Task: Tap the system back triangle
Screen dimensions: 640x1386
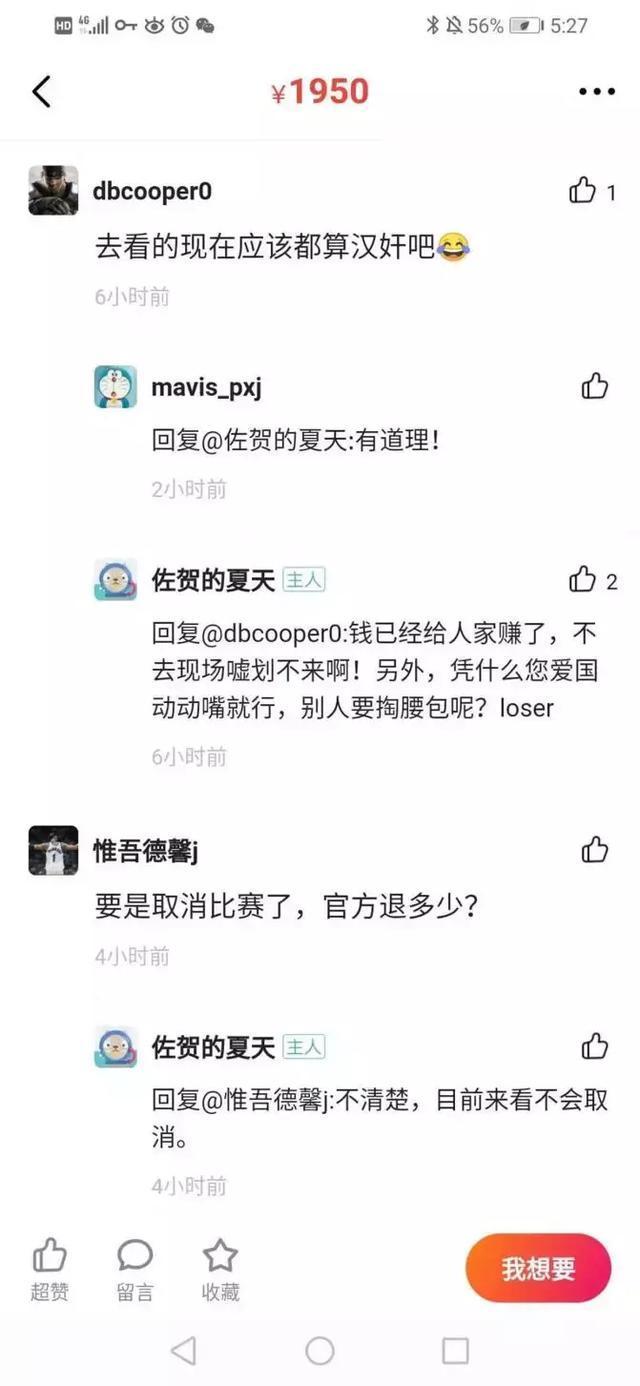Action: tap(184, 1351)
